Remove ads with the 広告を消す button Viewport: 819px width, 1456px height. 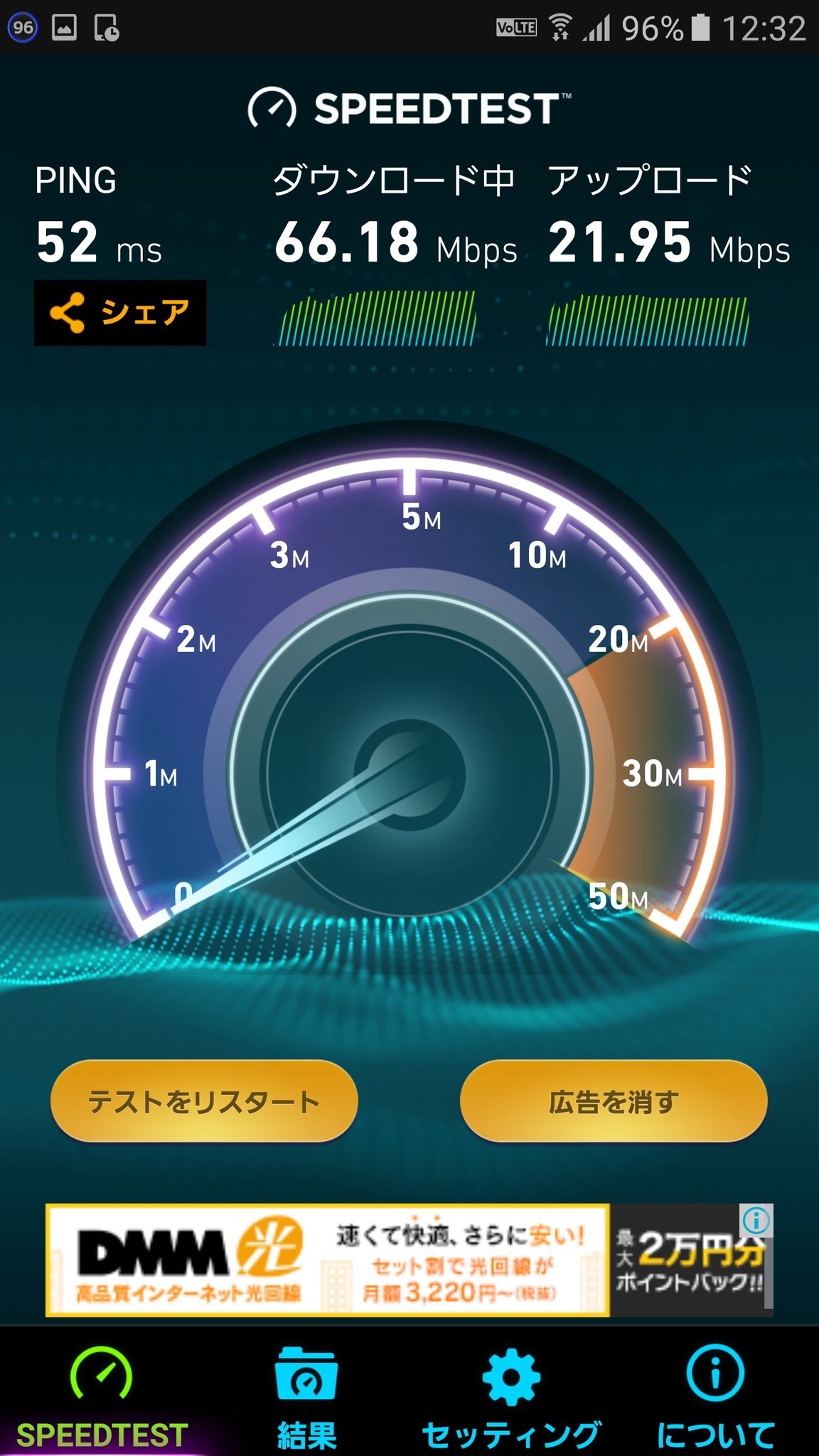click(614, 1101)
